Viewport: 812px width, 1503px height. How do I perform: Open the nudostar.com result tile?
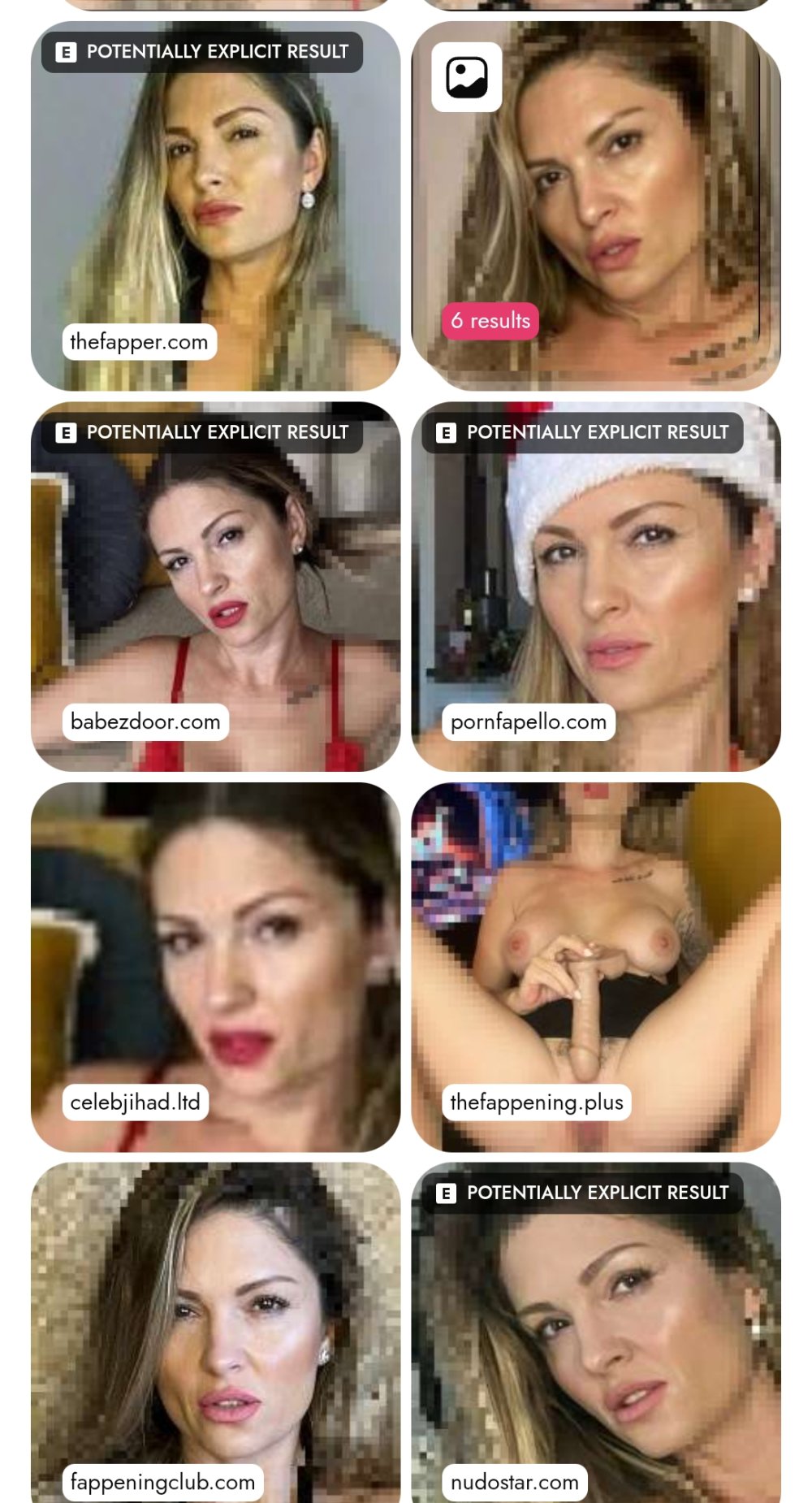tap(595, 1332)
